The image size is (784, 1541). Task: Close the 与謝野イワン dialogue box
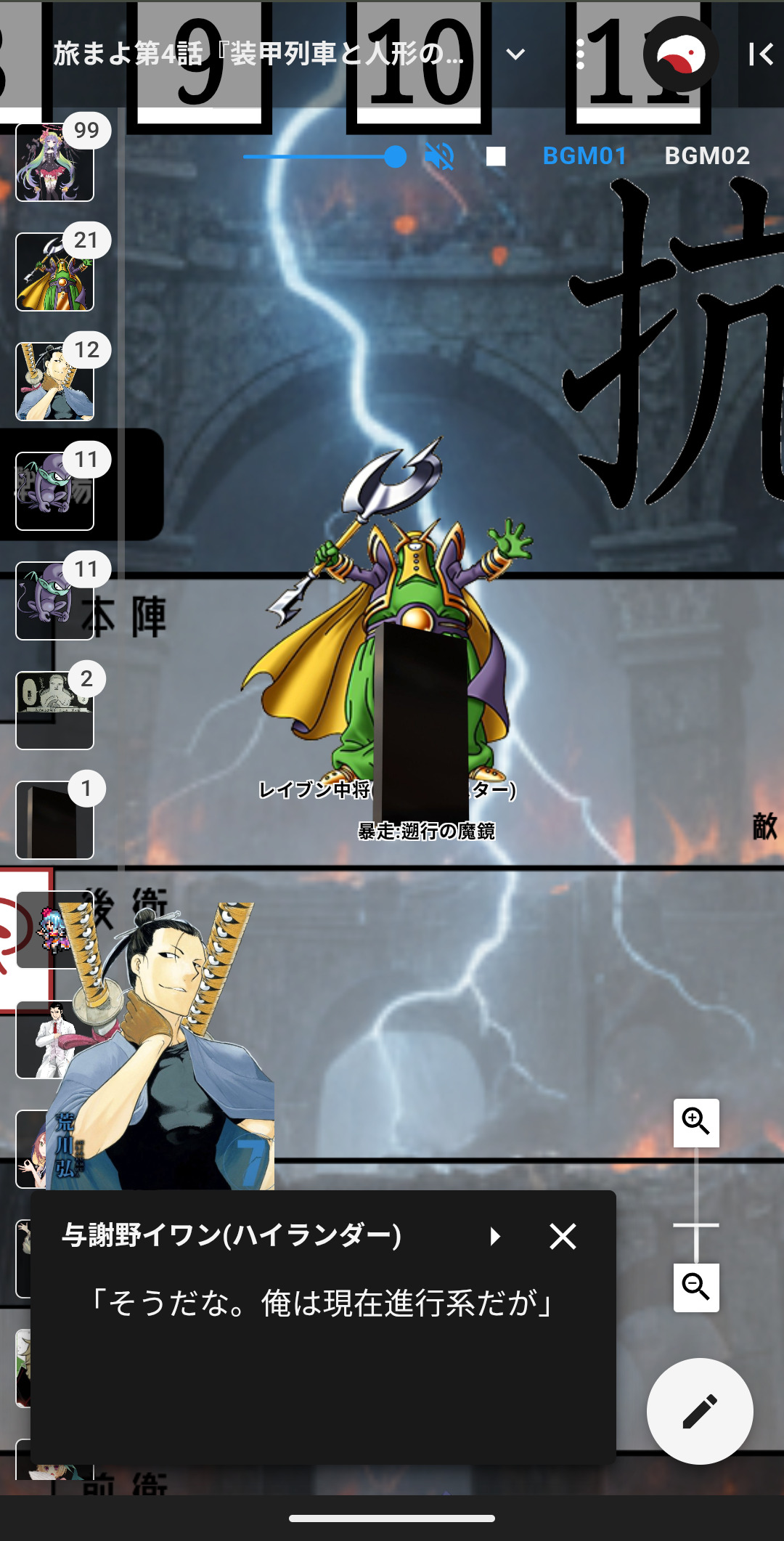click(563, 1236)
